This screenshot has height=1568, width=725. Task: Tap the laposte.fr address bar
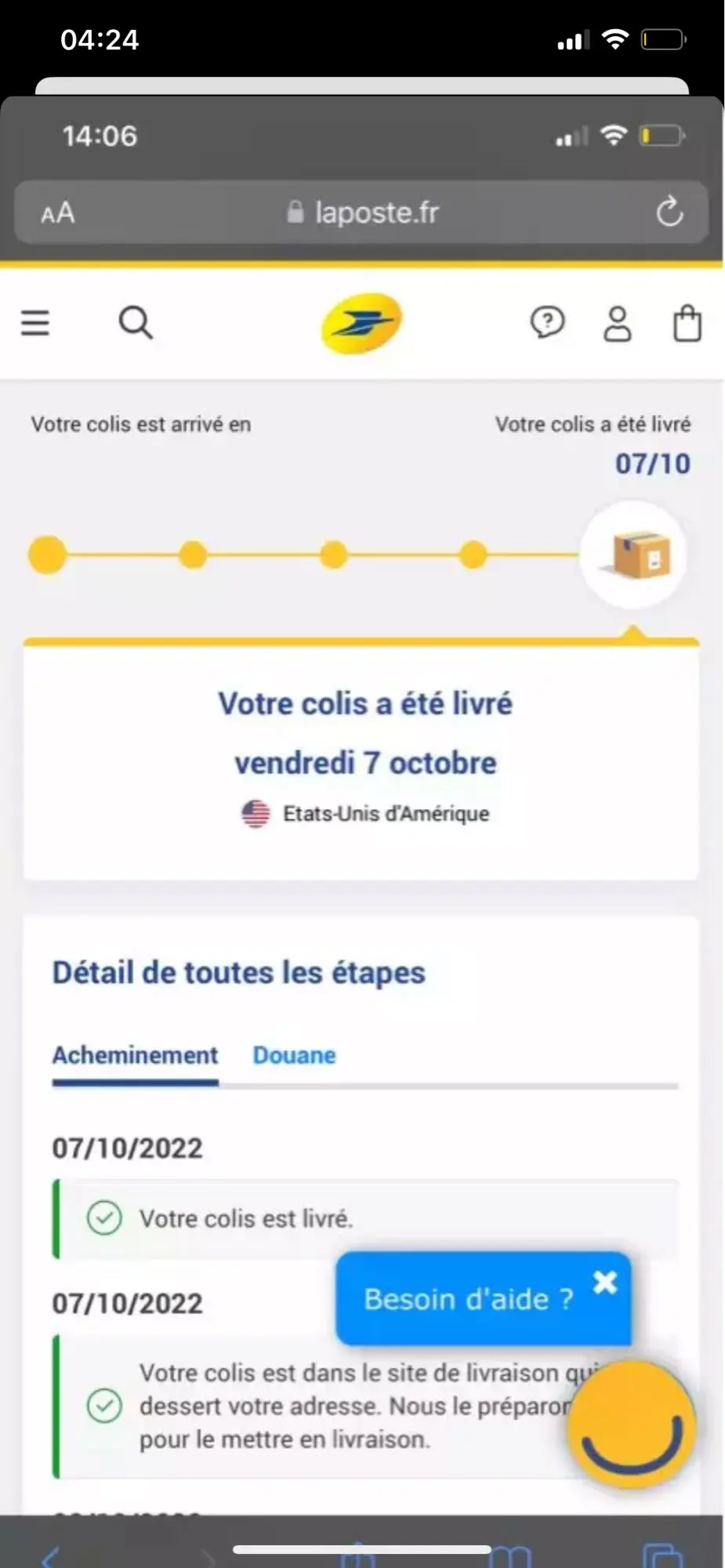click(x=362, y=212)
